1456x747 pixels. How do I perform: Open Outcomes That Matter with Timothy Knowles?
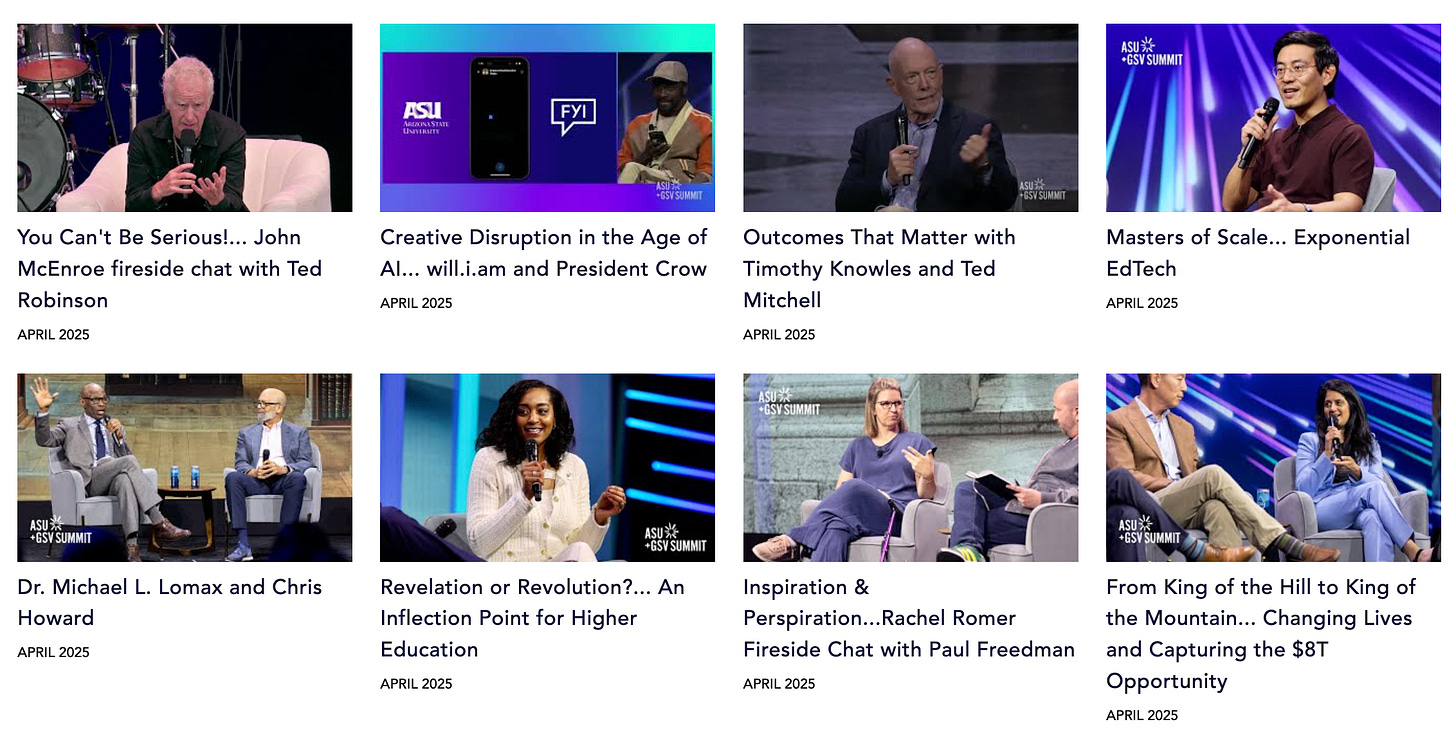(910, 118)
